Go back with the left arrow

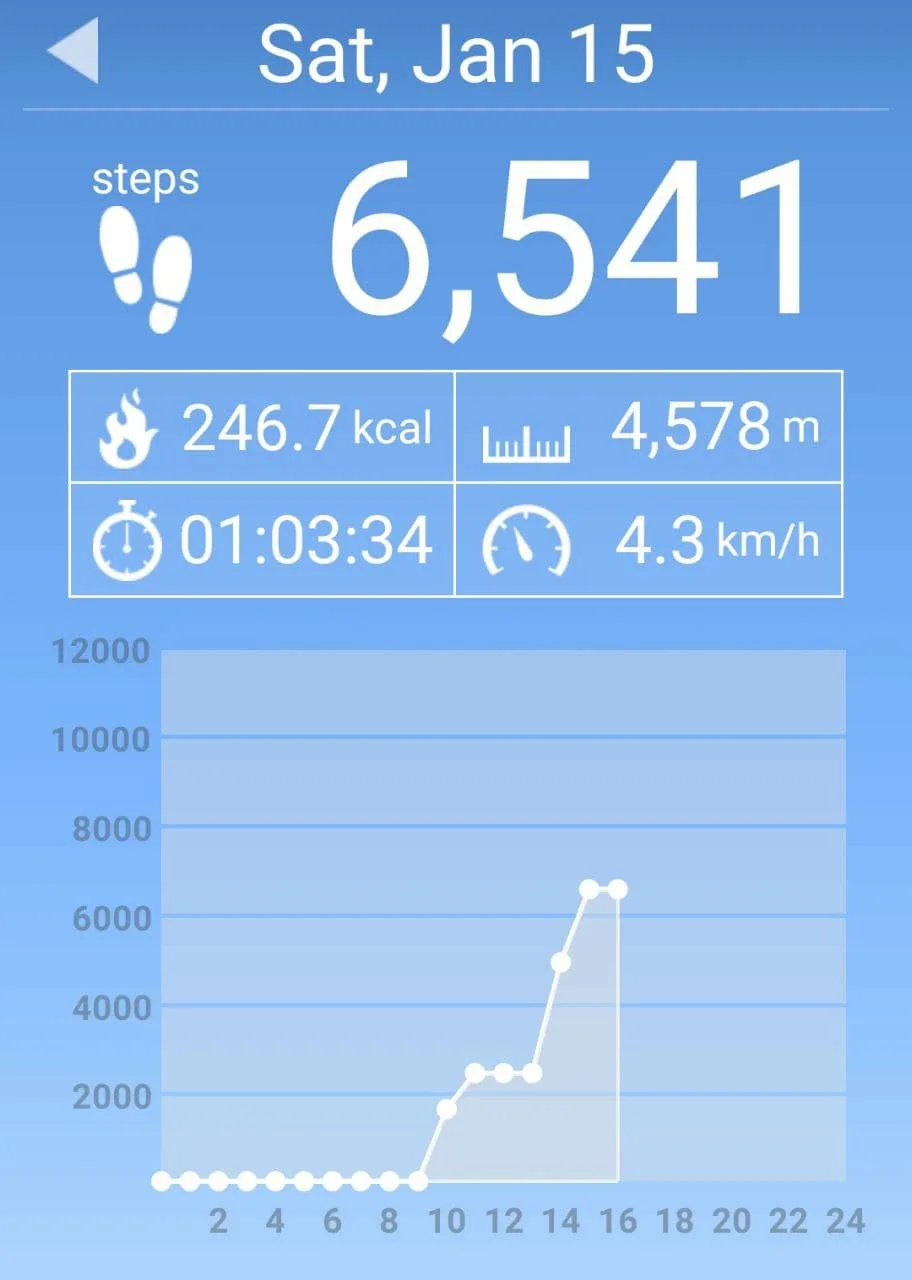74,52
